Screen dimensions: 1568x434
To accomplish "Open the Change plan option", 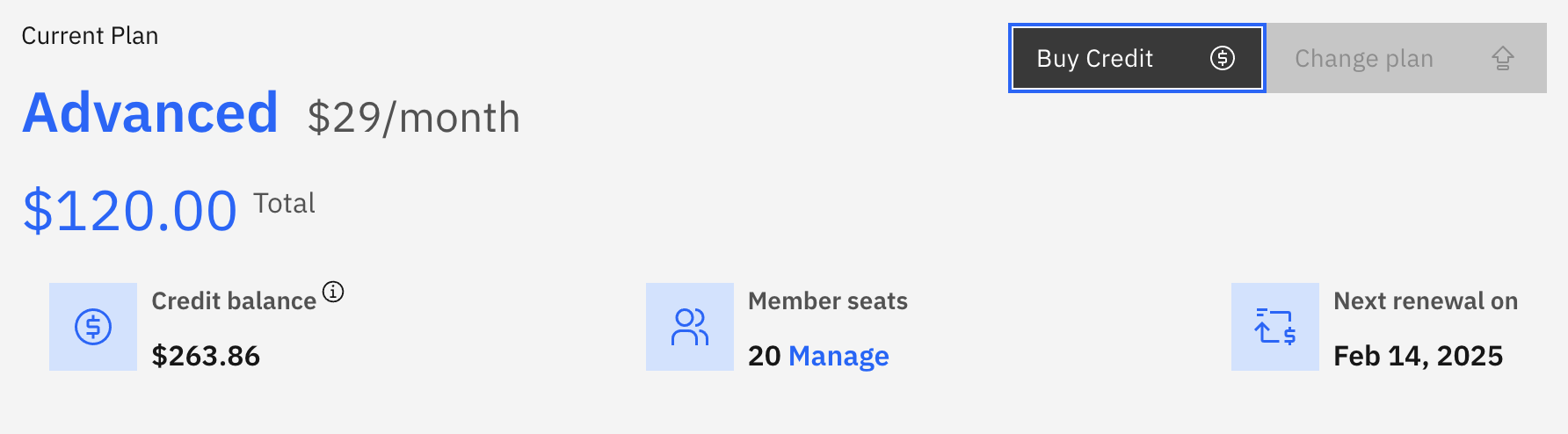I will coord(1405,58).
